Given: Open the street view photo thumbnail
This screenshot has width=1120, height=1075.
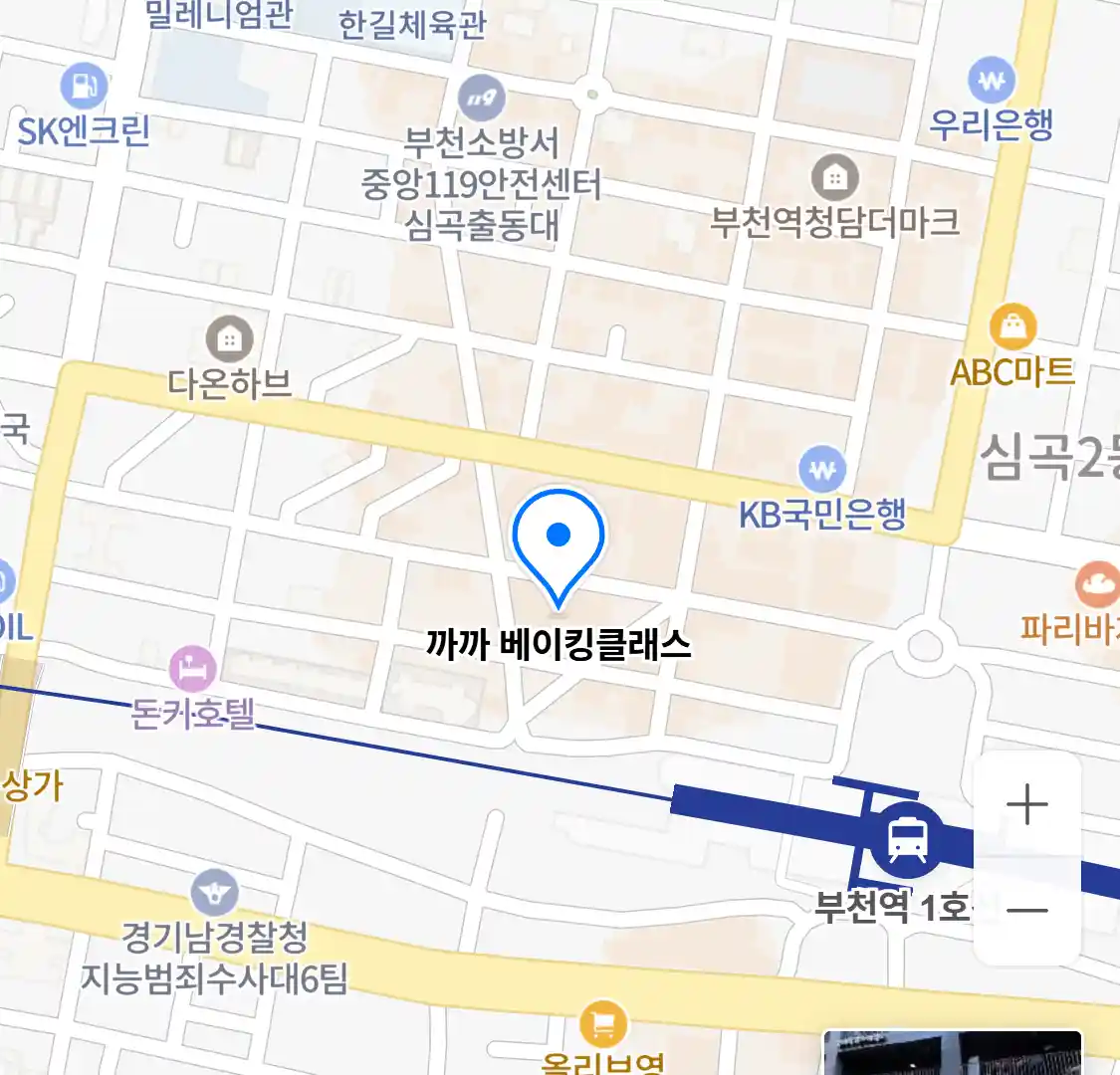Looking at the screenshot, I should (x=952, y=1053).
